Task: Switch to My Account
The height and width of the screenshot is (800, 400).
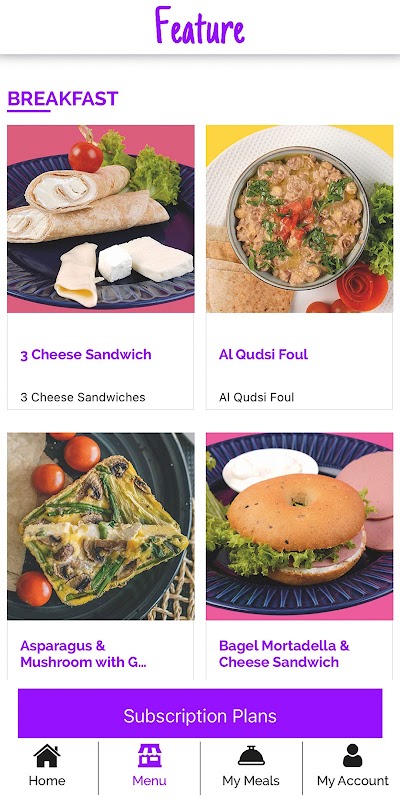Action: pos(352,765)
